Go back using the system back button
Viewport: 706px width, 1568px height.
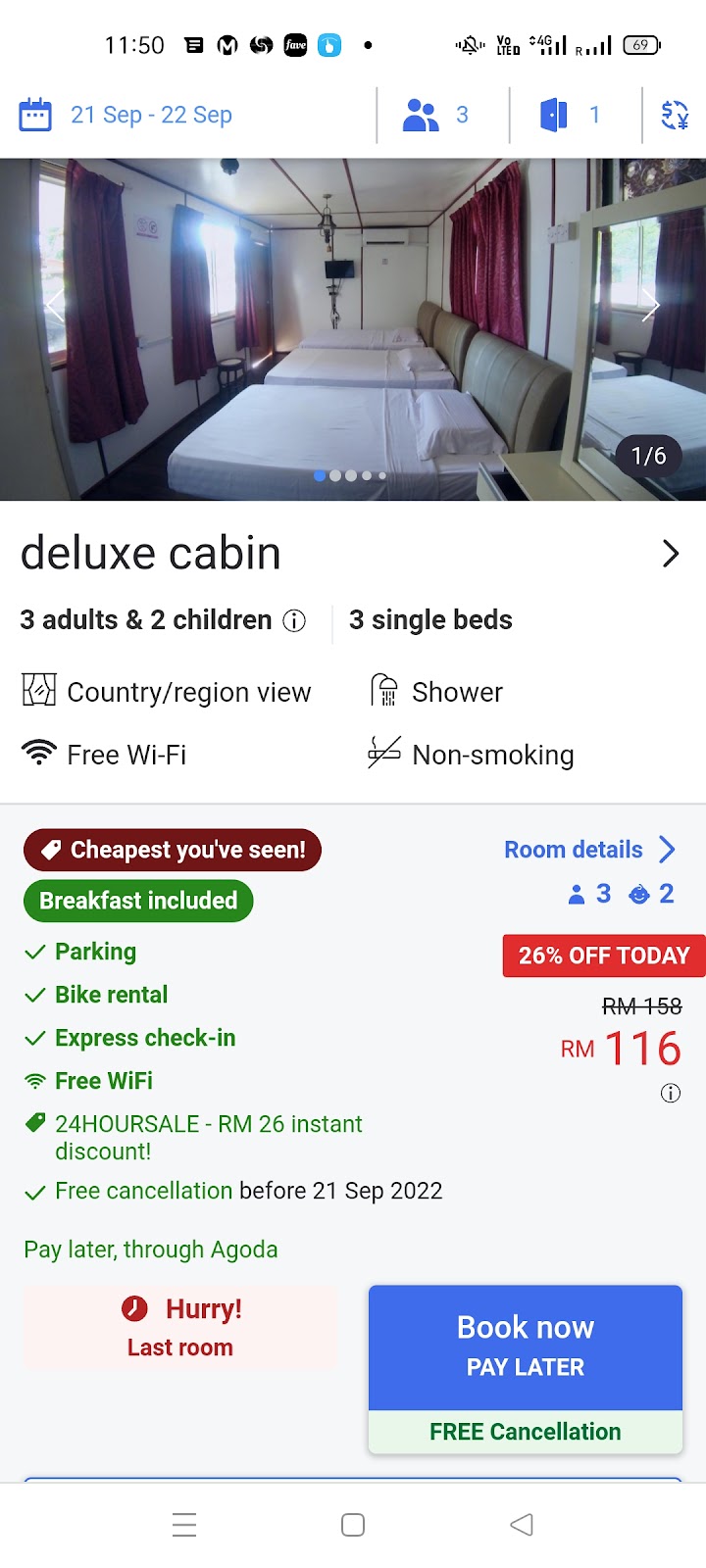522,1525
